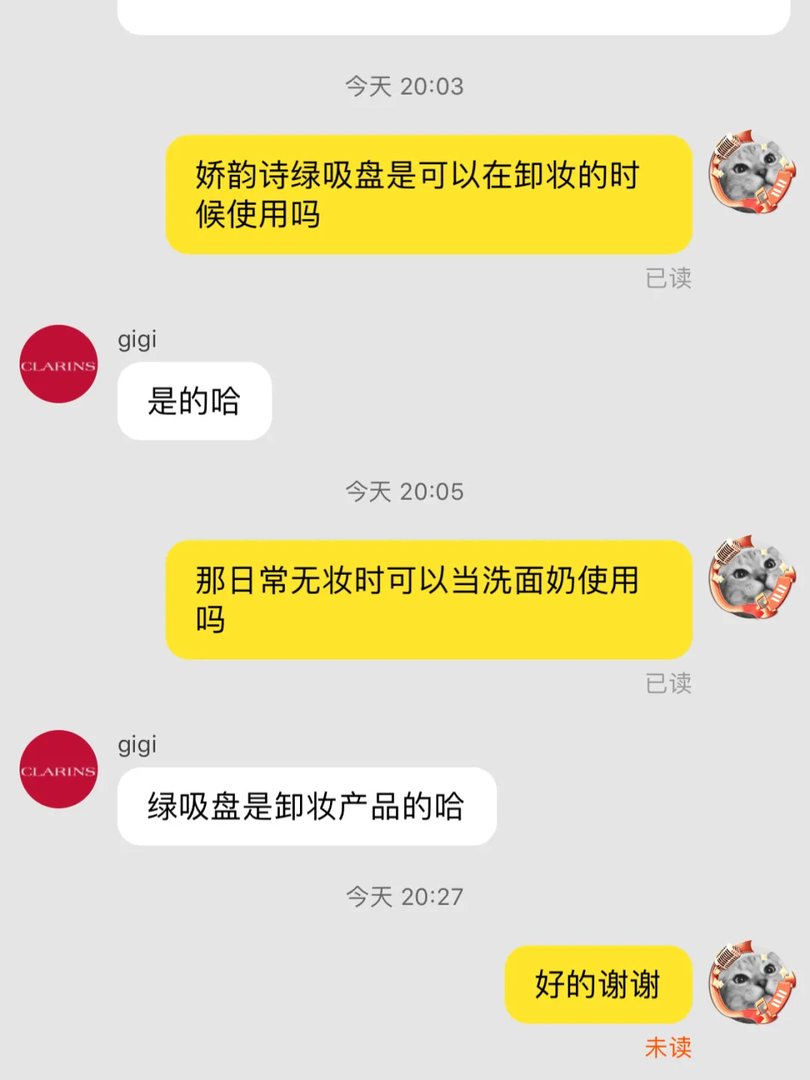Tap the '未读' unread indicator at bottom
Screen dimensions: 810x1080
point(667,1048)
